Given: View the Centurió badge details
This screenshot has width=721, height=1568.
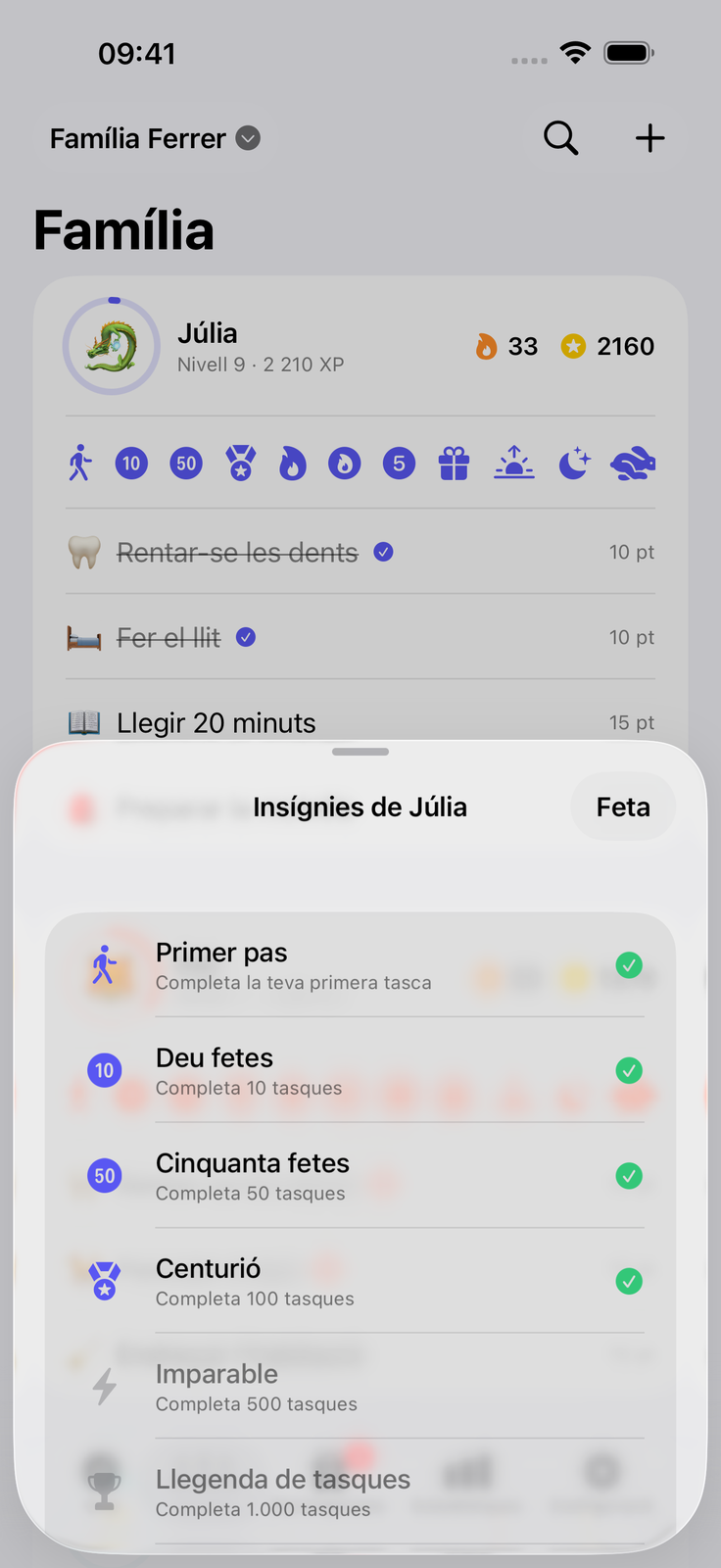Looking at the screenshot, I should pos(360,1281).
